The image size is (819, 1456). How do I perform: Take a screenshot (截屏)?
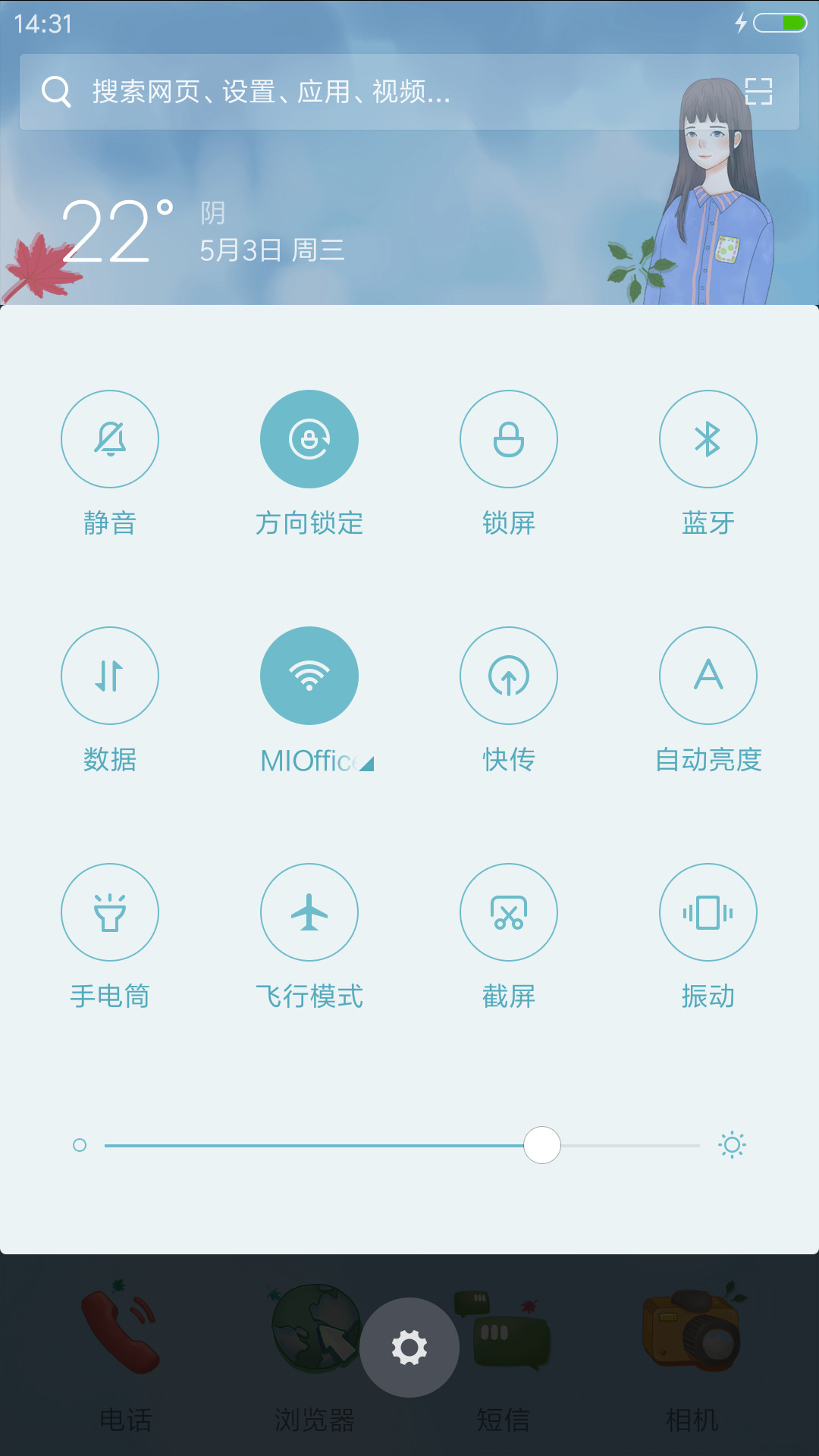509,912
